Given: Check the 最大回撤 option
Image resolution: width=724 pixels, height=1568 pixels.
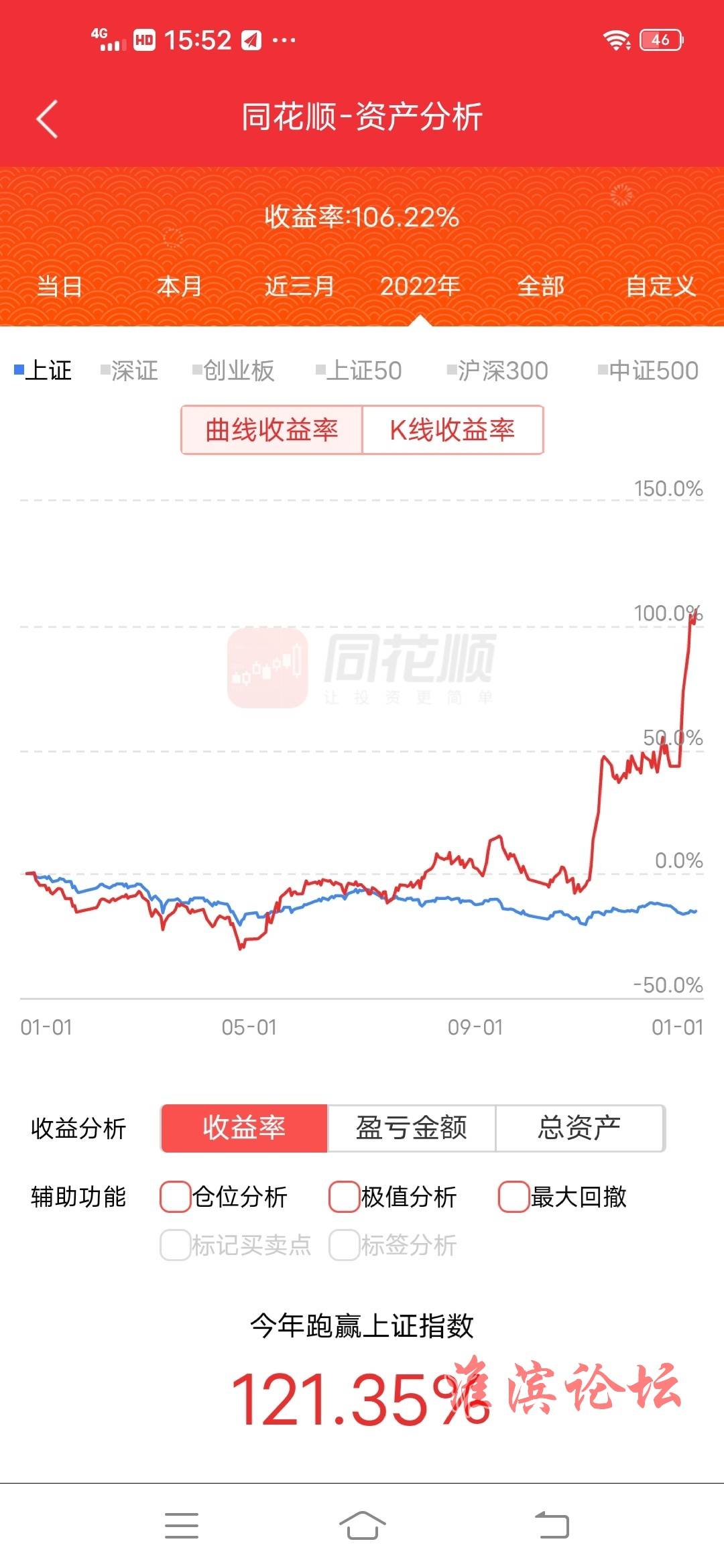Looking at the screenshot, I should [514, 1197].
